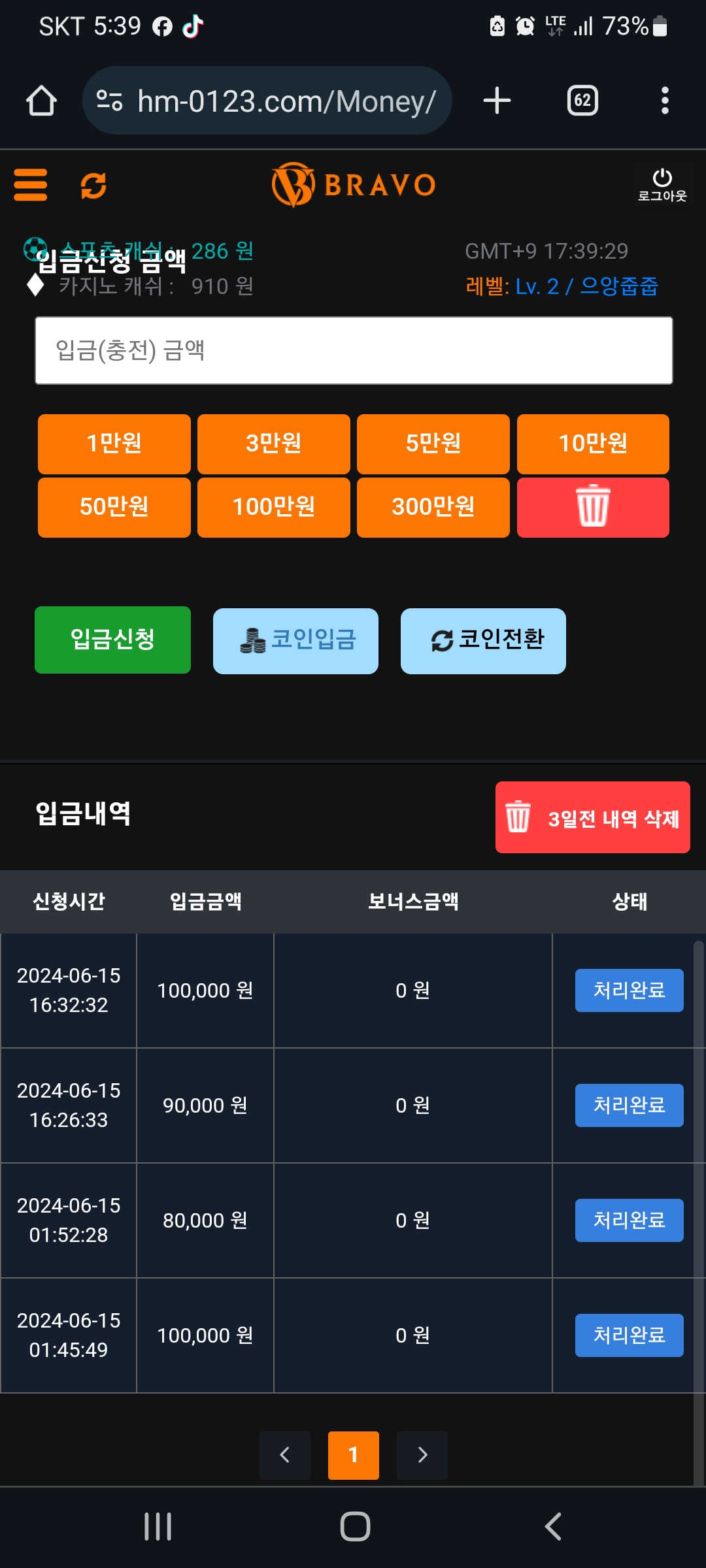This screenshot has height=1568, width=706.
Task: Choose the 5만원 quick amount
Action: point(433,444)
